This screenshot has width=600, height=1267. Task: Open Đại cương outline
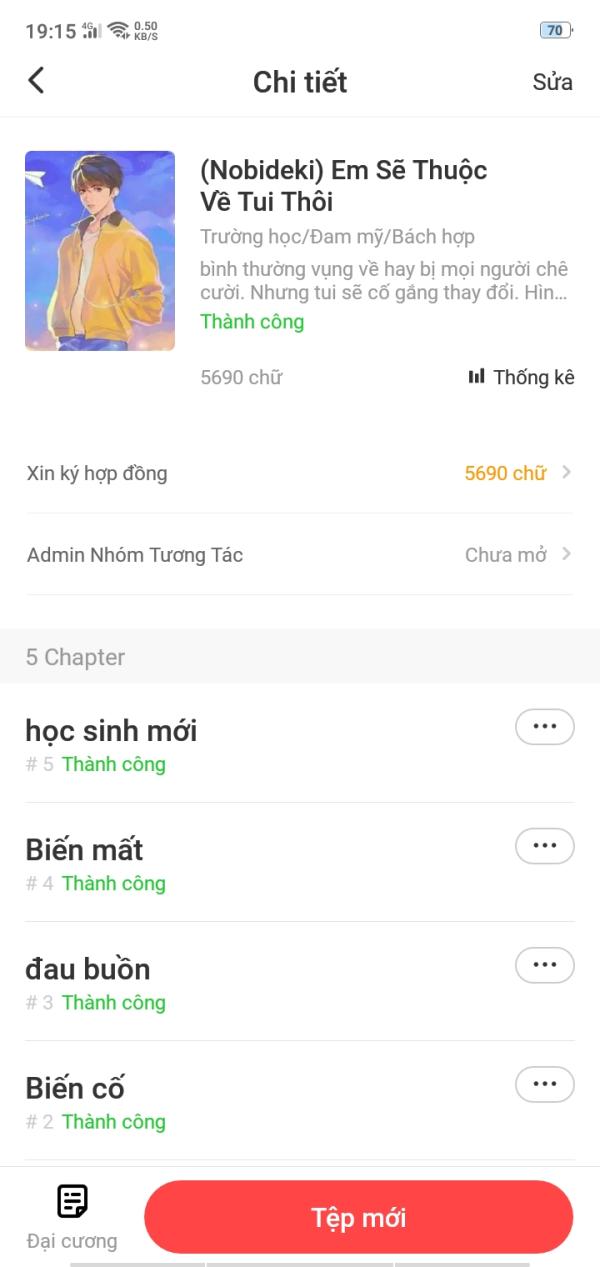[x=72, y=1216]
